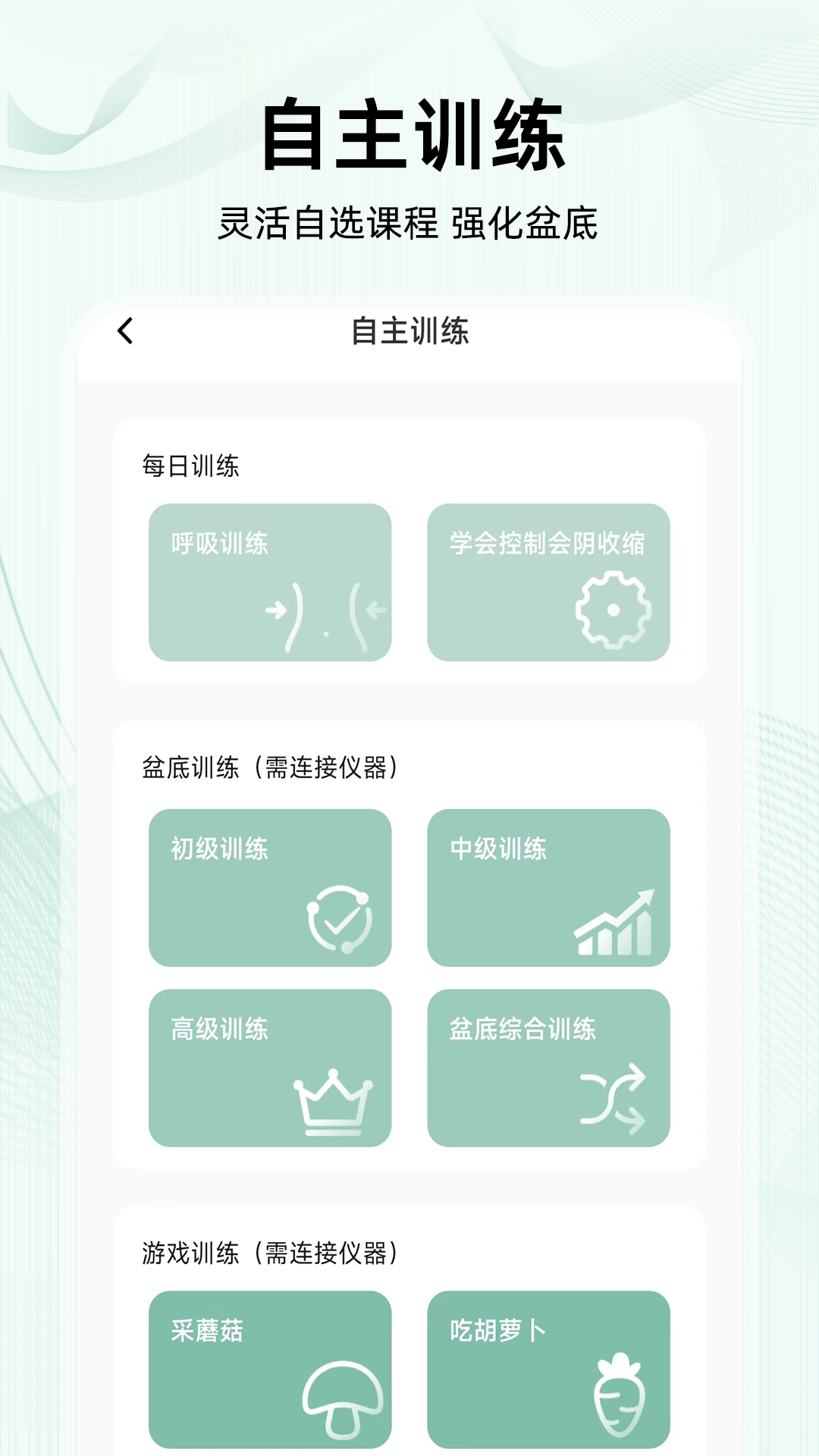Open 盆底综合训练 comprehensive training
The height and width of the screenshot is (1456, 819).
pos(550,1065)
